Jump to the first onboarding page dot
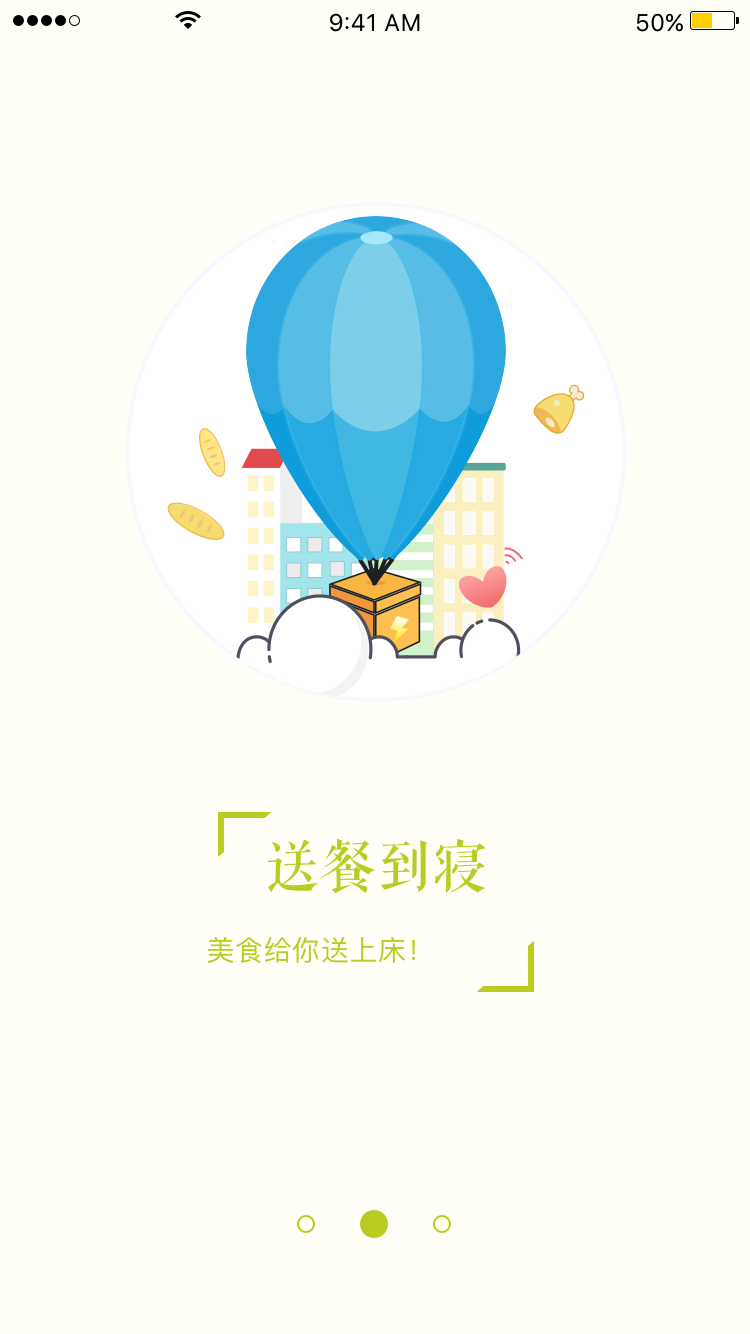The image size is (750, 1334). pyautogui.click(x=306, y=1224)
